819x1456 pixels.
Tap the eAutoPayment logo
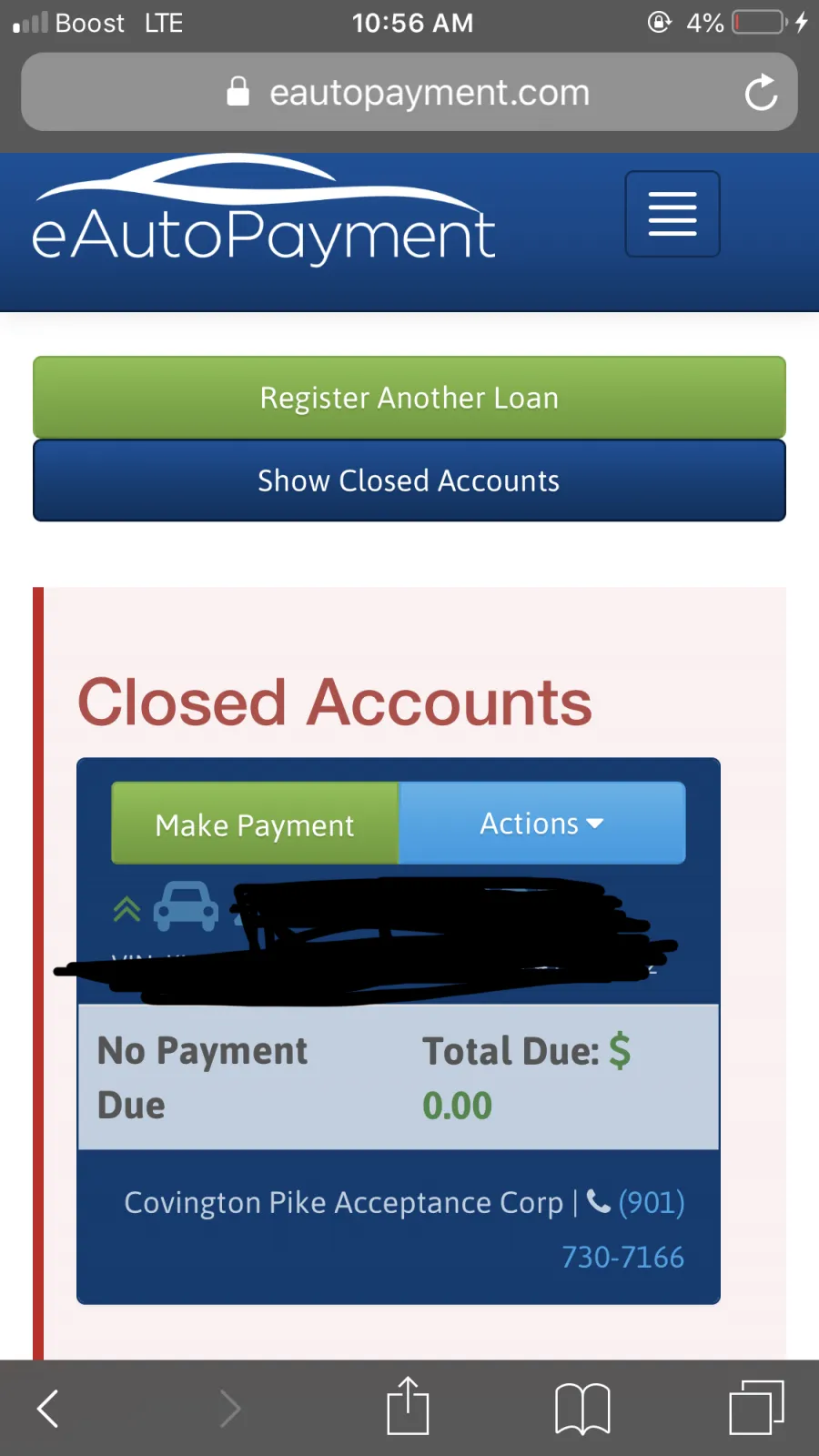tap(264, 214)
